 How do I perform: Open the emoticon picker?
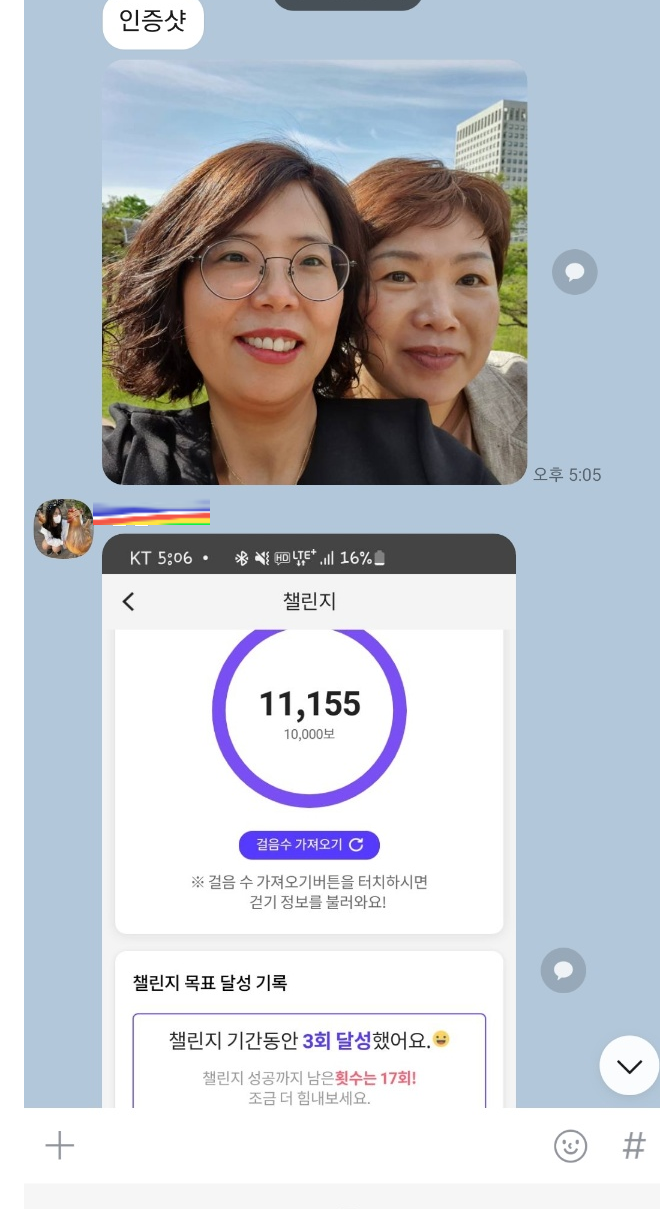[571, 1146]
